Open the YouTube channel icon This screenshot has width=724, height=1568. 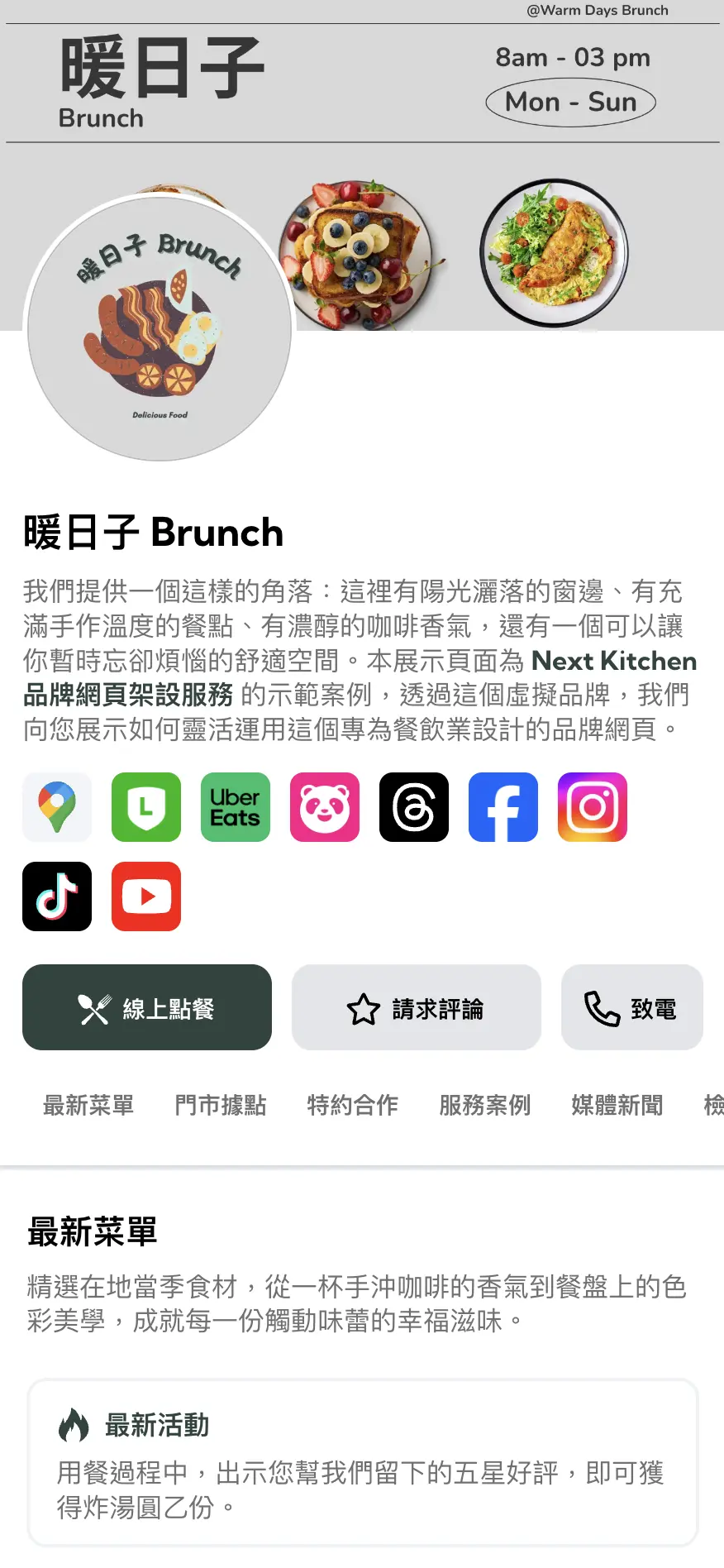coord(145,896)
